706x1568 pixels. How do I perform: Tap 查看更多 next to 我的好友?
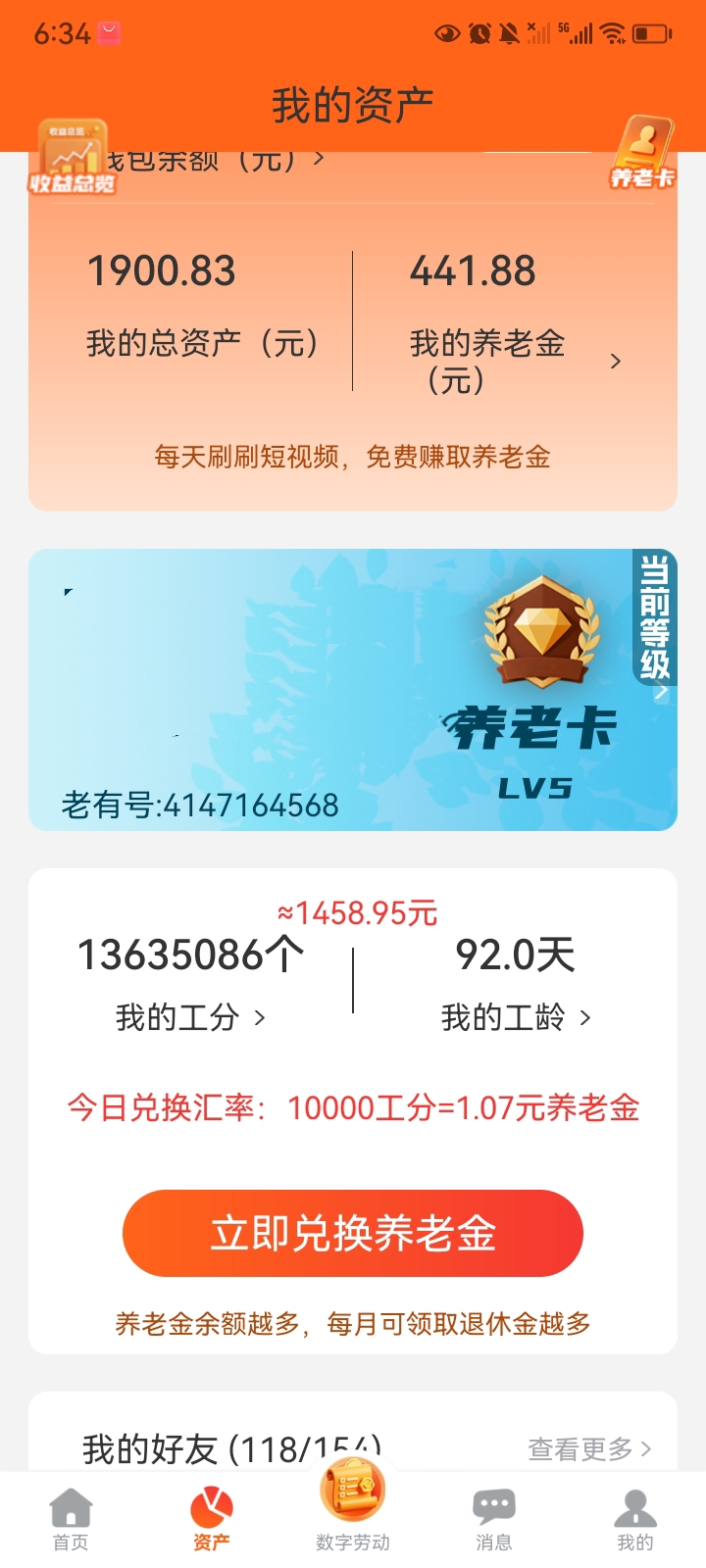[588, 1448]
